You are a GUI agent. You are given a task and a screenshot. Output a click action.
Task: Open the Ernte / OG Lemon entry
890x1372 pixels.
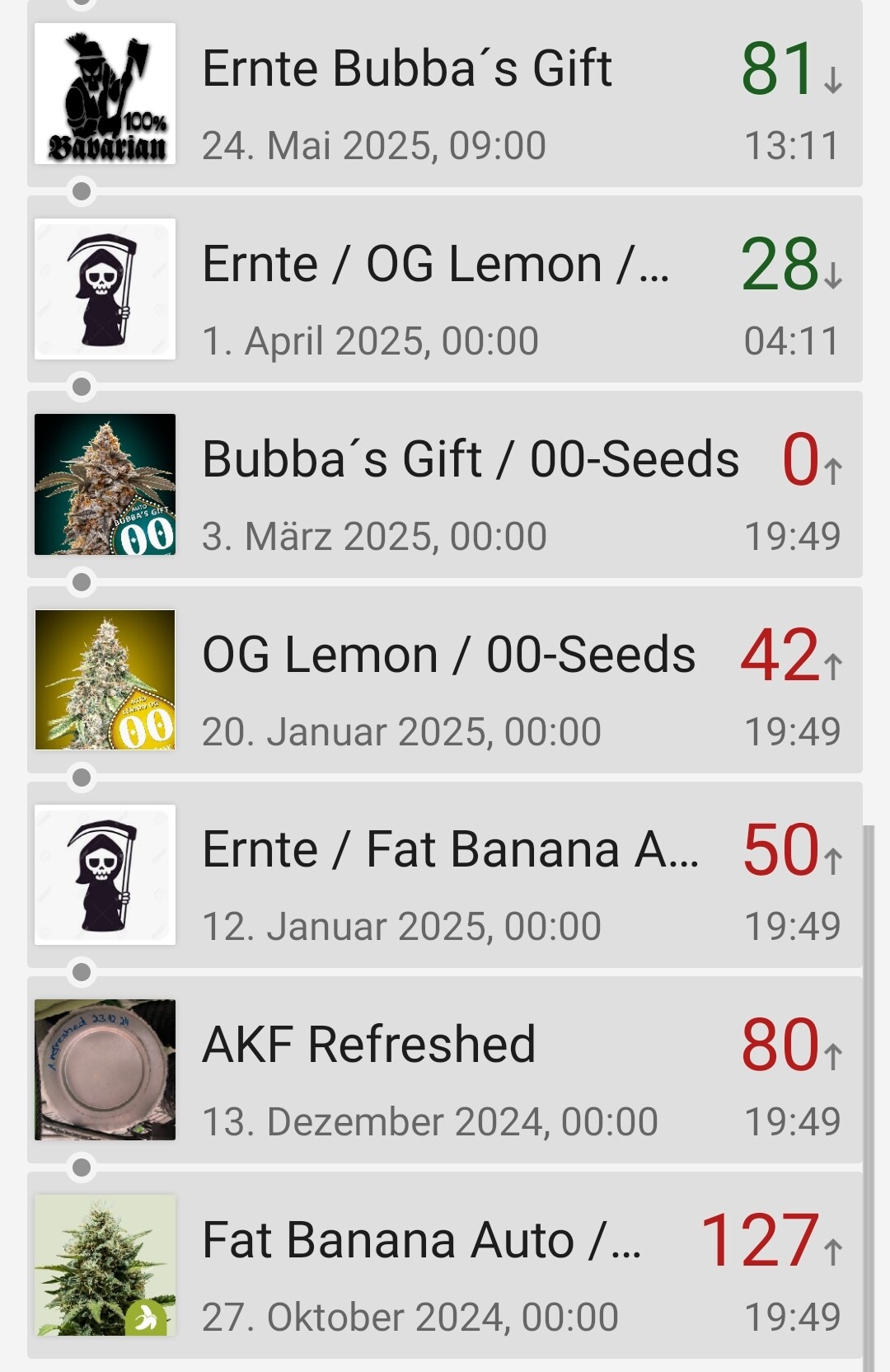pyautogui.click(x=445, y=289)
